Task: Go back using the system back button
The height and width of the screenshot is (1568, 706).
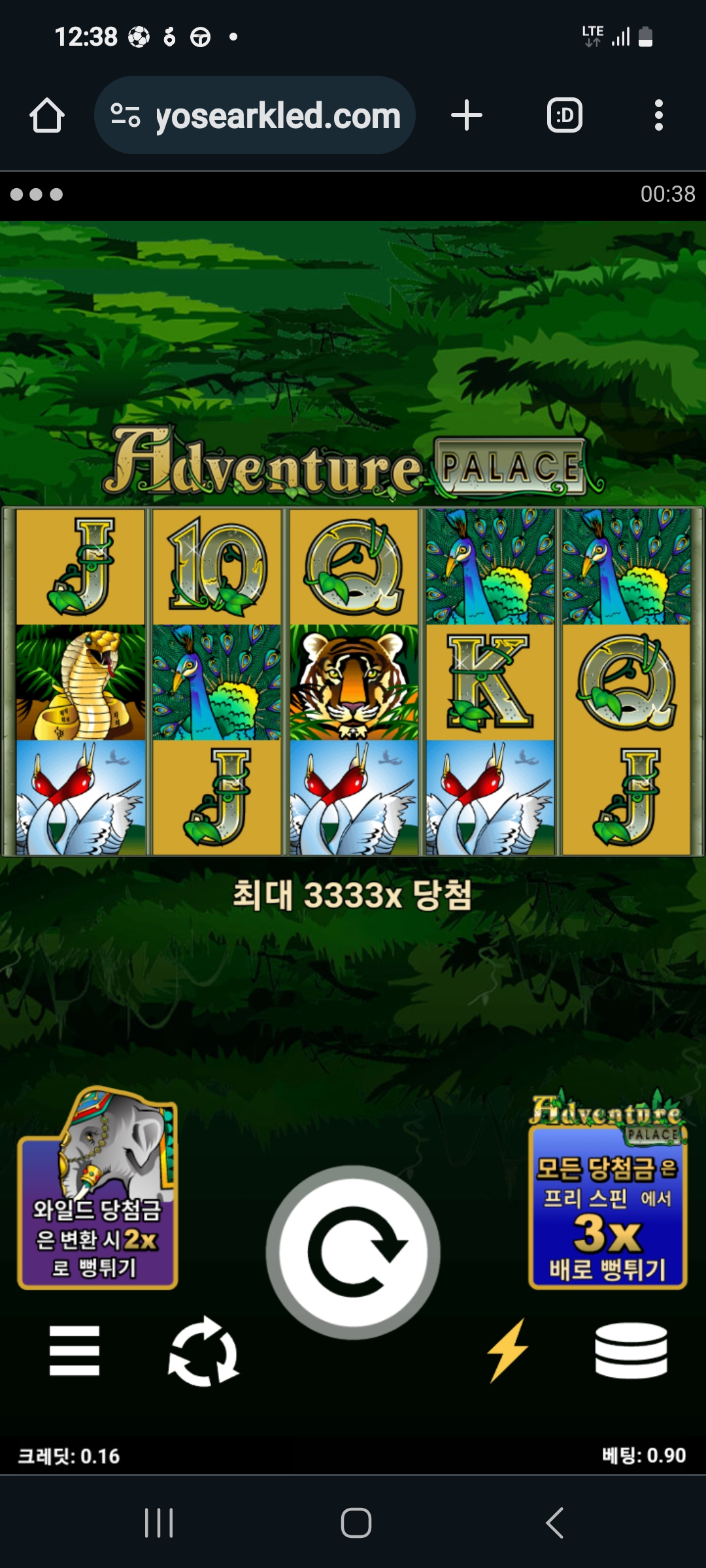Action: pos(554,1523)
